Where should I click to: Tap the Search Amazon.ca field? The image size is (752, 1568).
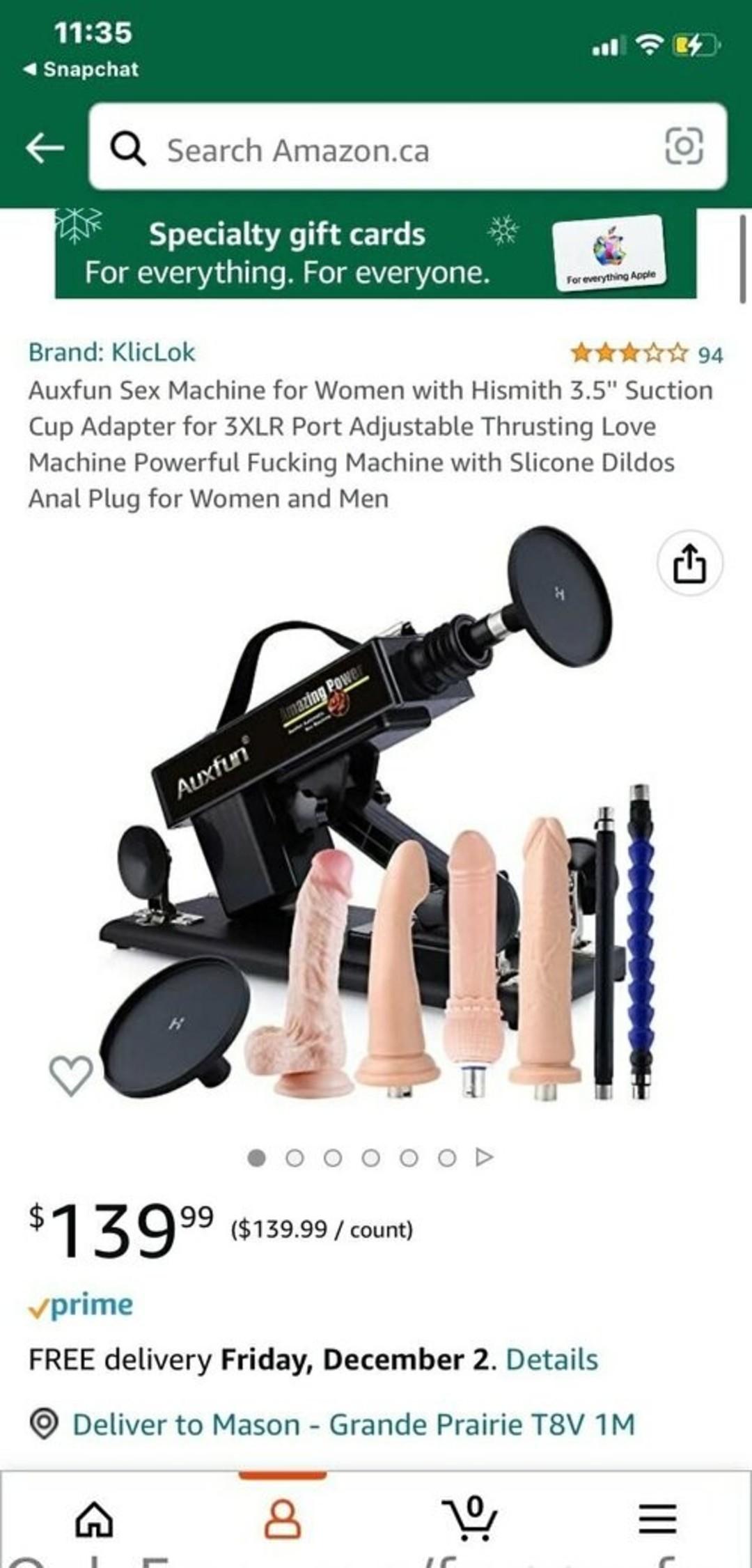390,150
